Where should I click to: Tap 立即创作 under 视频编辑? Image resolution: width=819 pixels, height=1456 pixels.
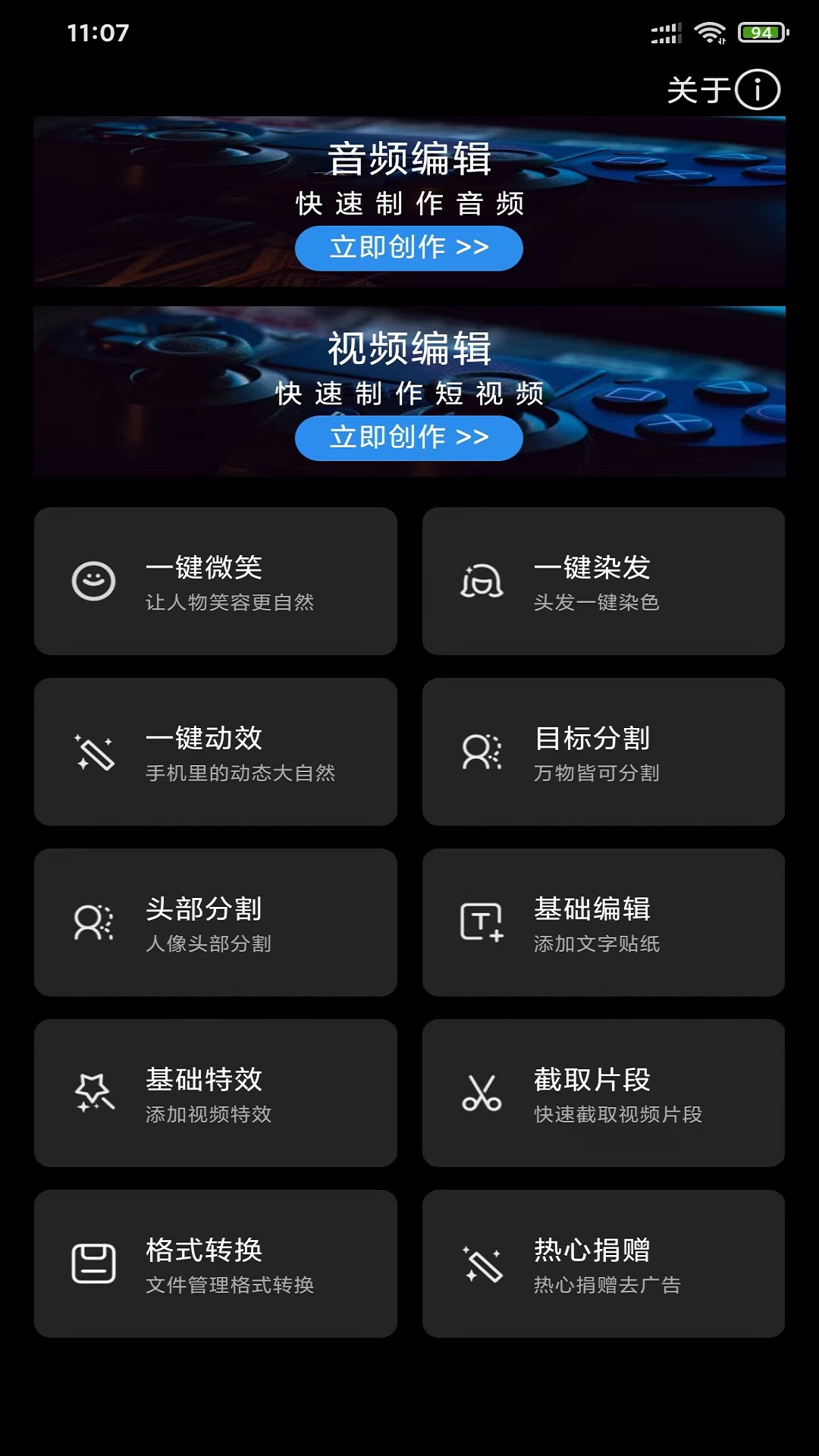pos(409,438)
